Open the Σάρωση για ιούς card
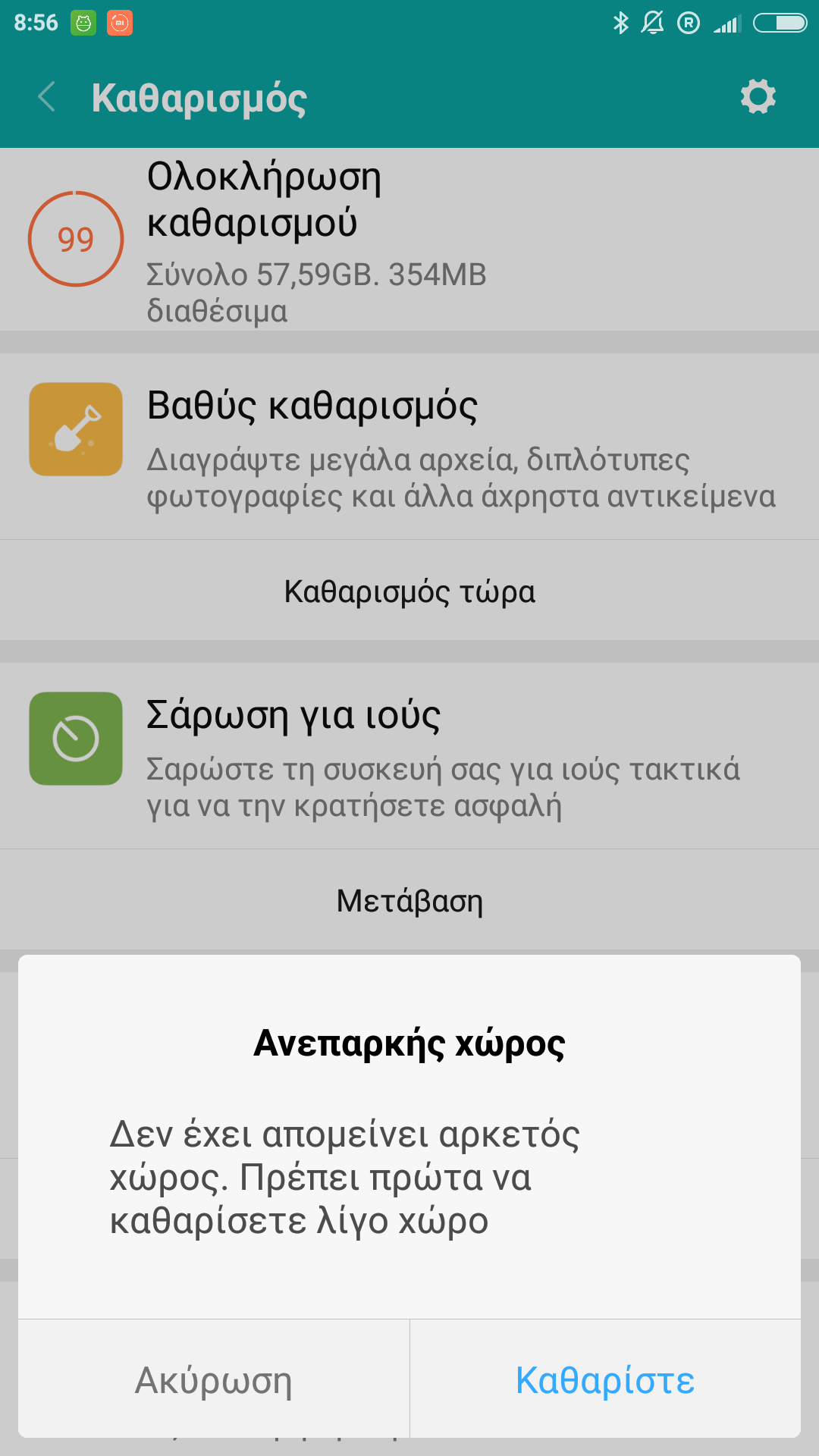The image size is (819, 1456). click(x=409, y=757)
